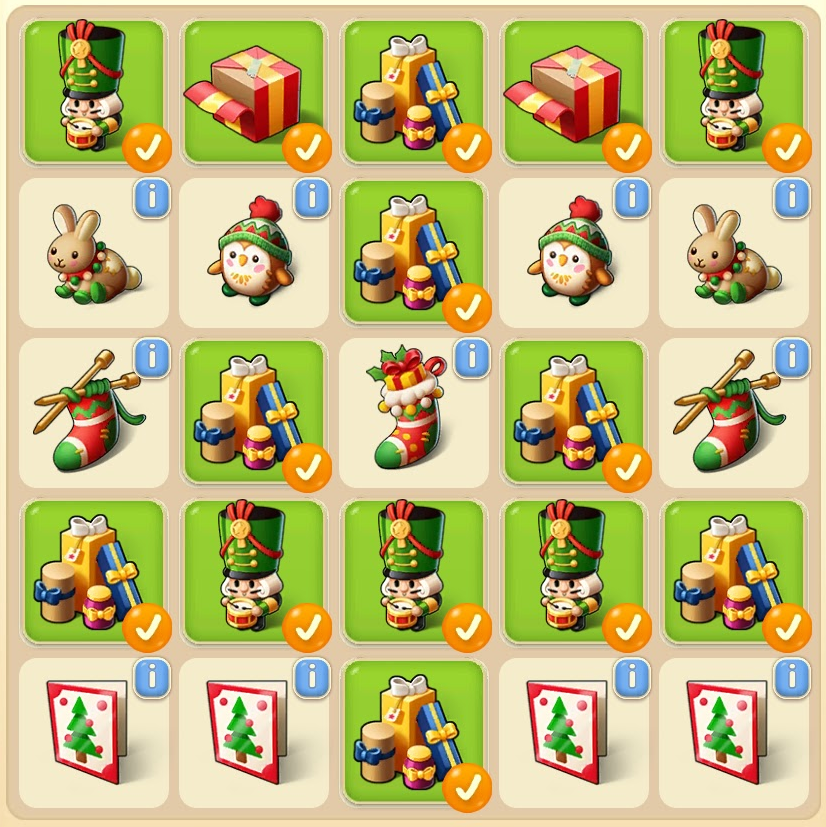
Task: Tap gift pile tile between two open boxes
Action: pos(413,92)
